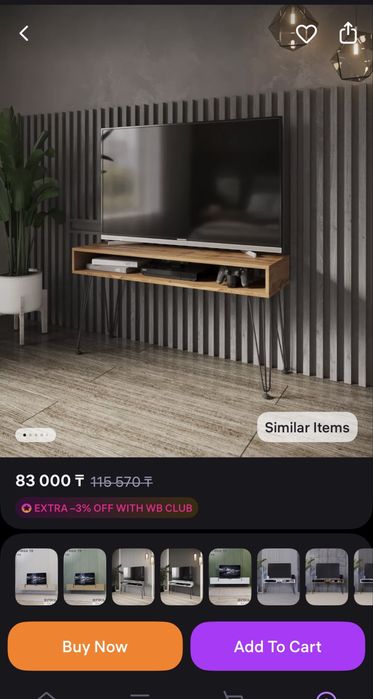The height and width of the screenshot is (699, 373).
Task: Pick the sixth variant thumbnail
Action: pyautogui.click(x=279, y=576)
